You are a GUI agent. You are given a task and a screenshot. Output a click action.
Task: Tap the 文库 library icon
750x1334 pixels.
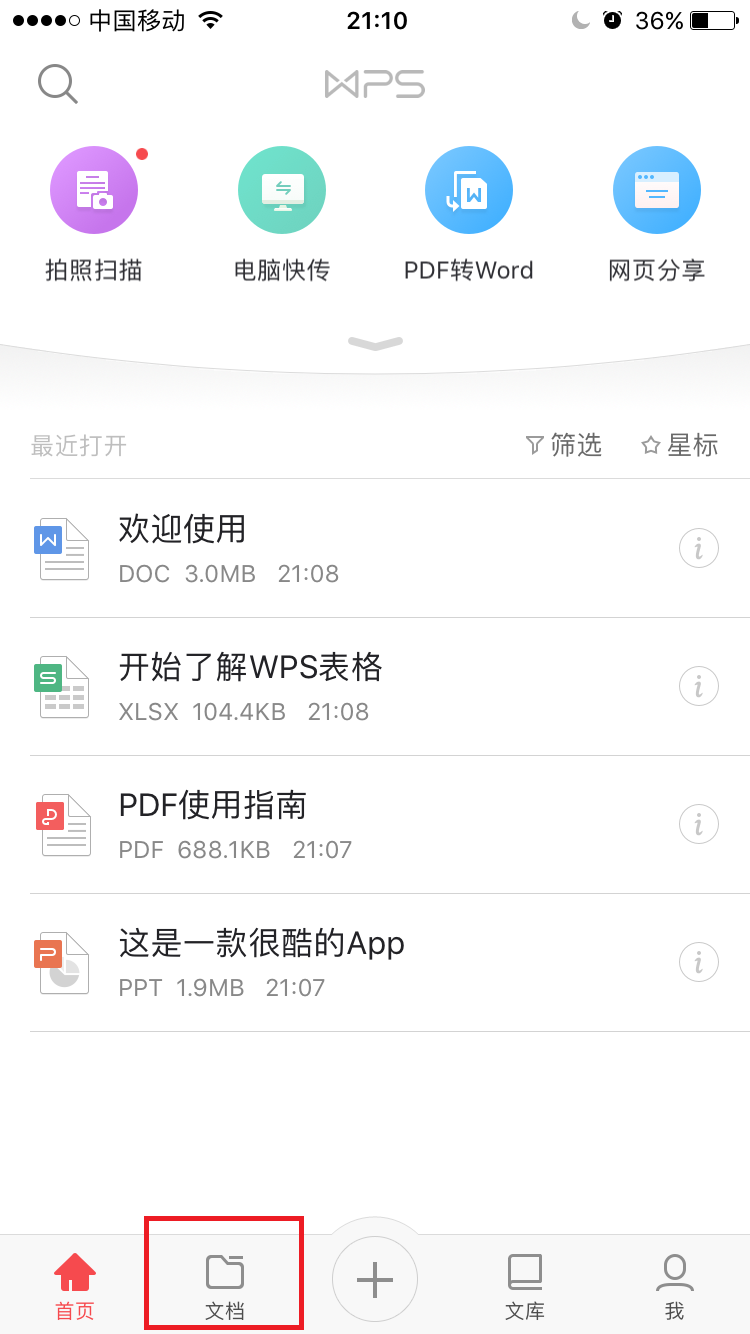(x=524, y=1278)
